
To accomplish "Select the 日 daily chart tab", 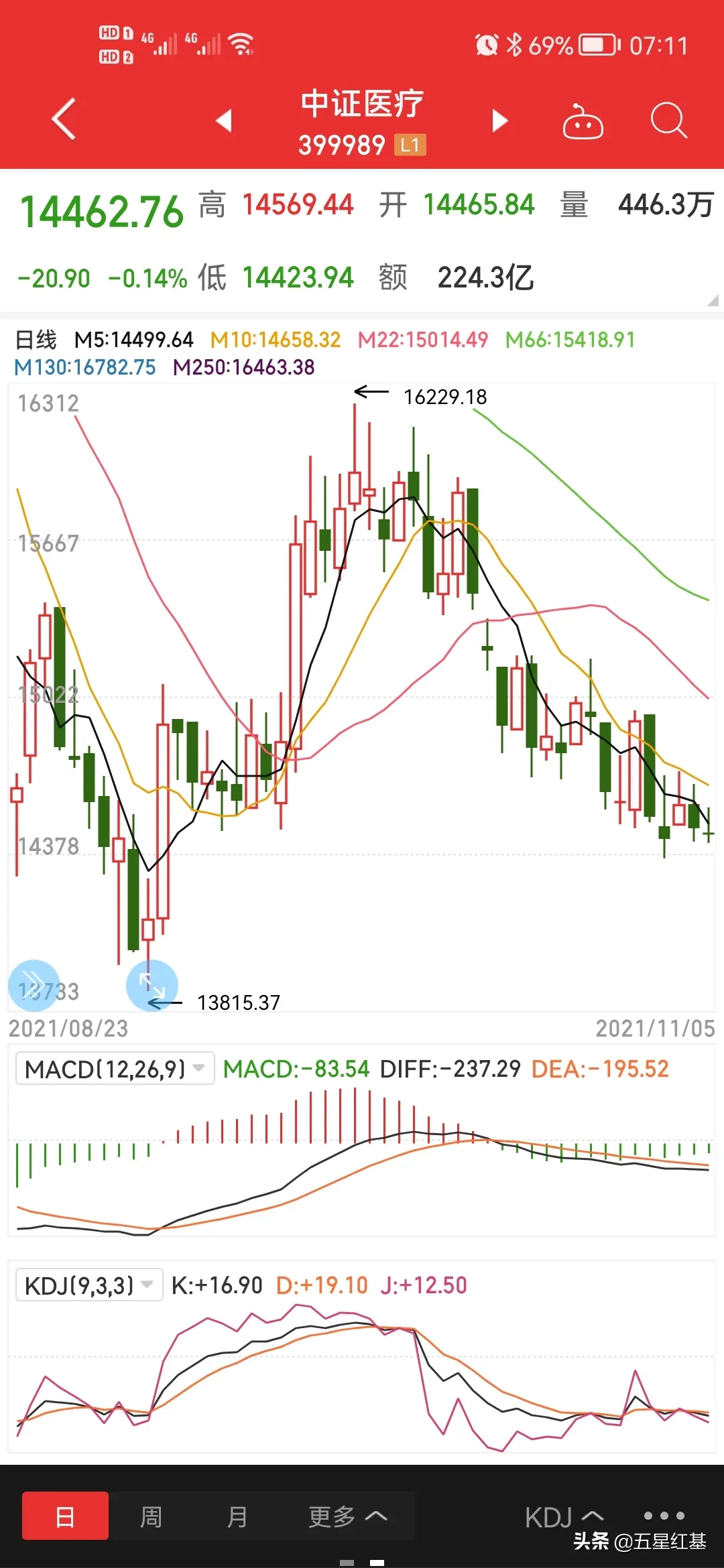I will click(x=65, y=1516).
